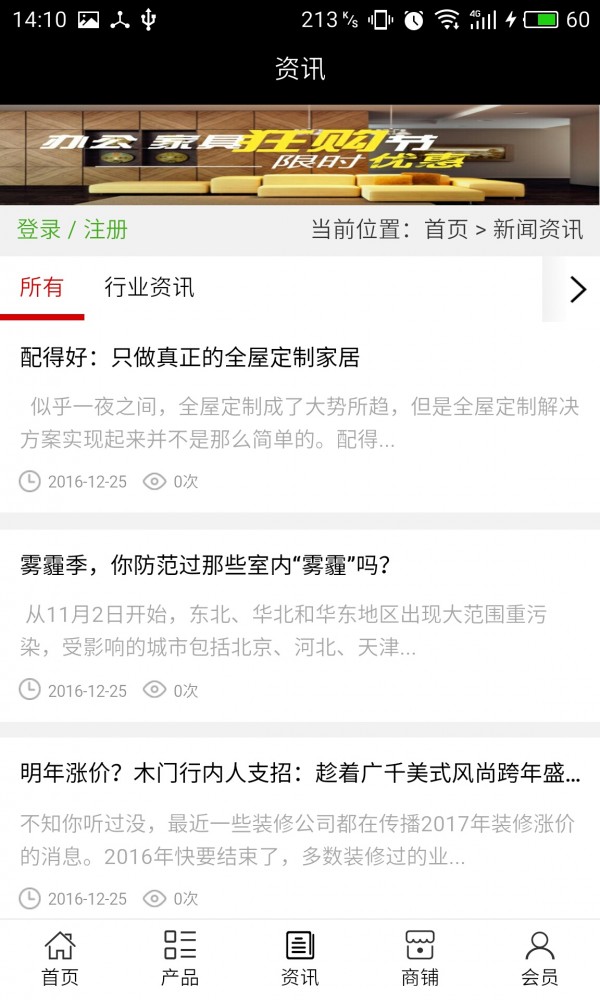Viewport: 600px width, 1000px height.
Task: Open the 注册 register link
Action: coord(105,229)
